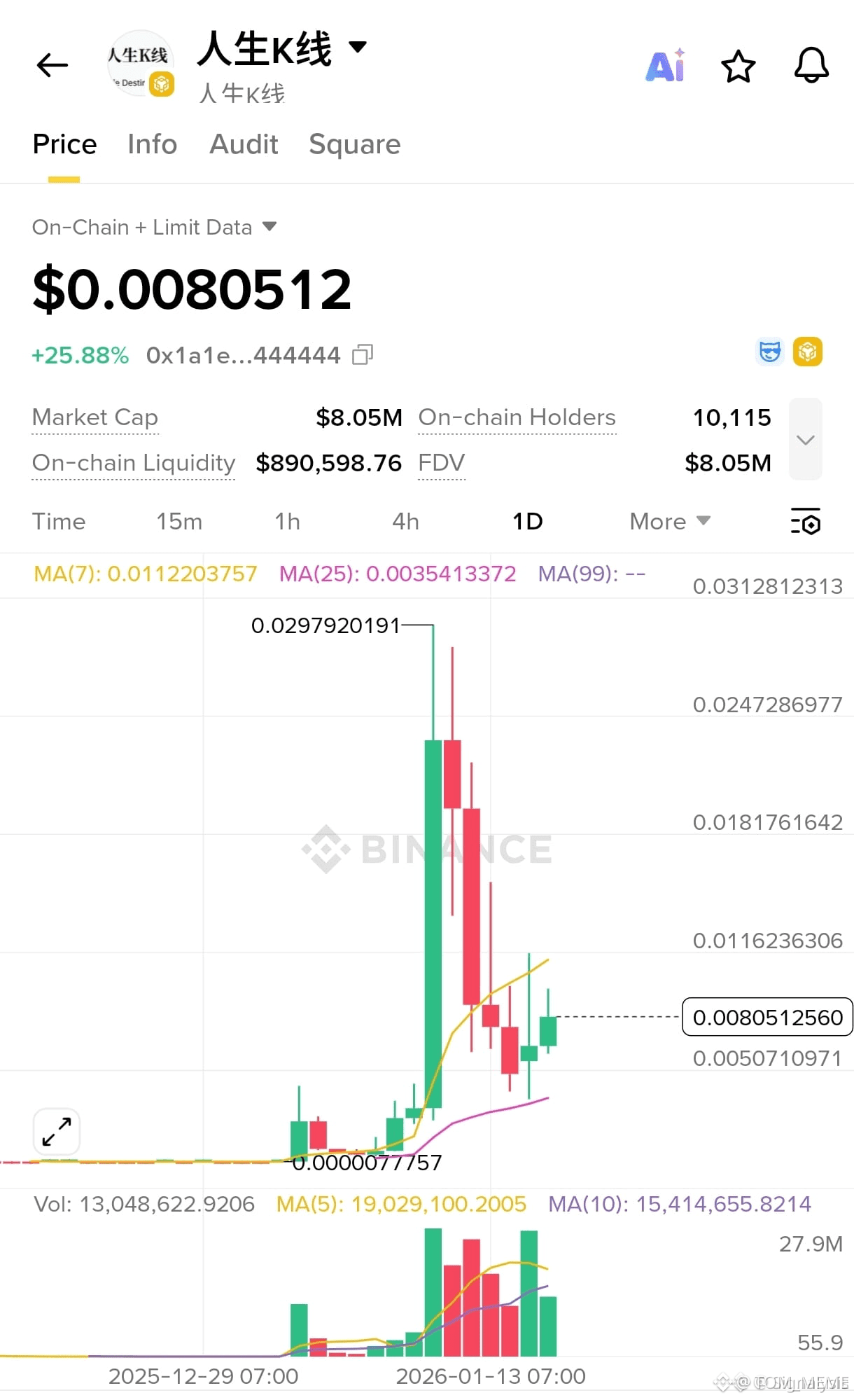Switch to the Audit tab
This screenshot has height=1400, width=854.
(x=244, y=144)
